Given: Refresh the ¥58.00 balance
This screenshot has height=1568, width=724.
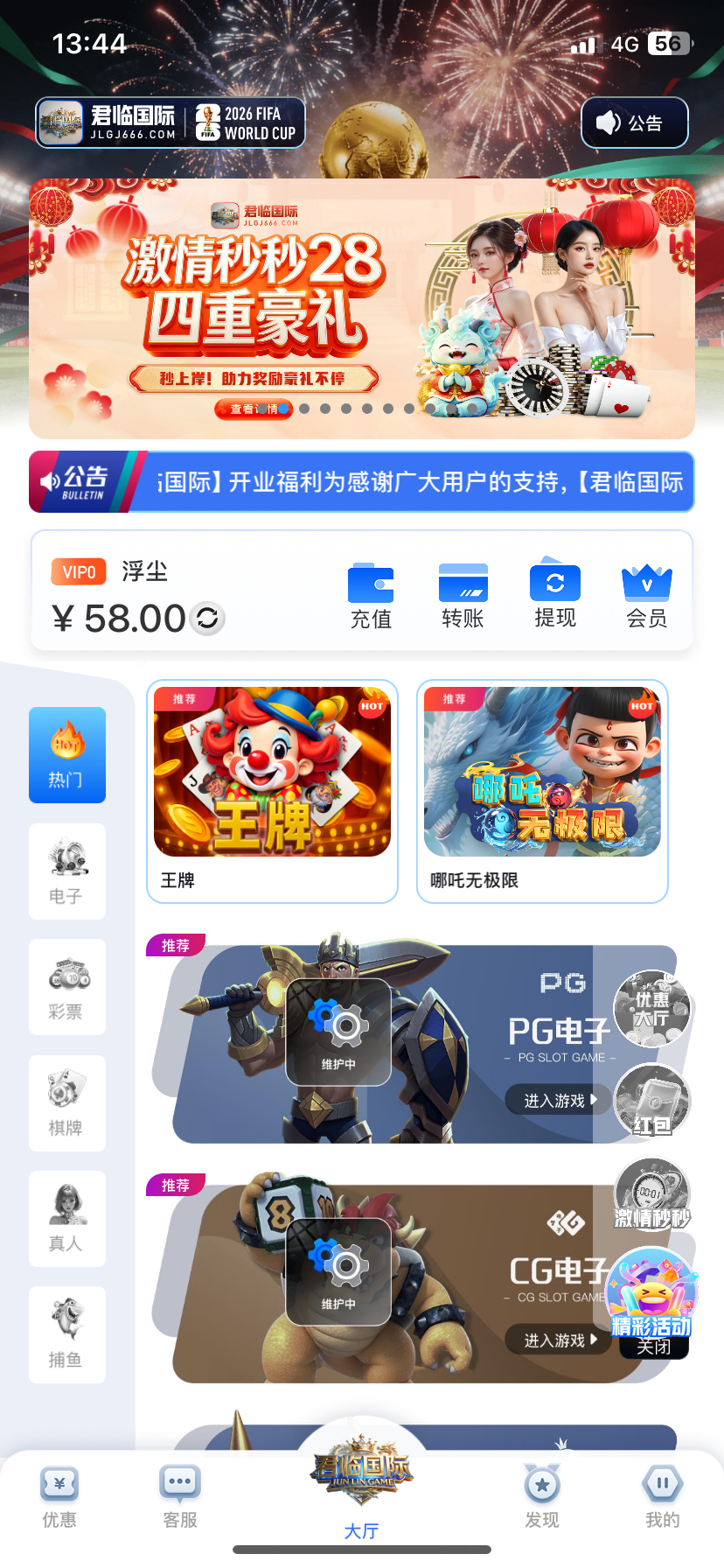Looking at the screenshot, I should [206, 619].
